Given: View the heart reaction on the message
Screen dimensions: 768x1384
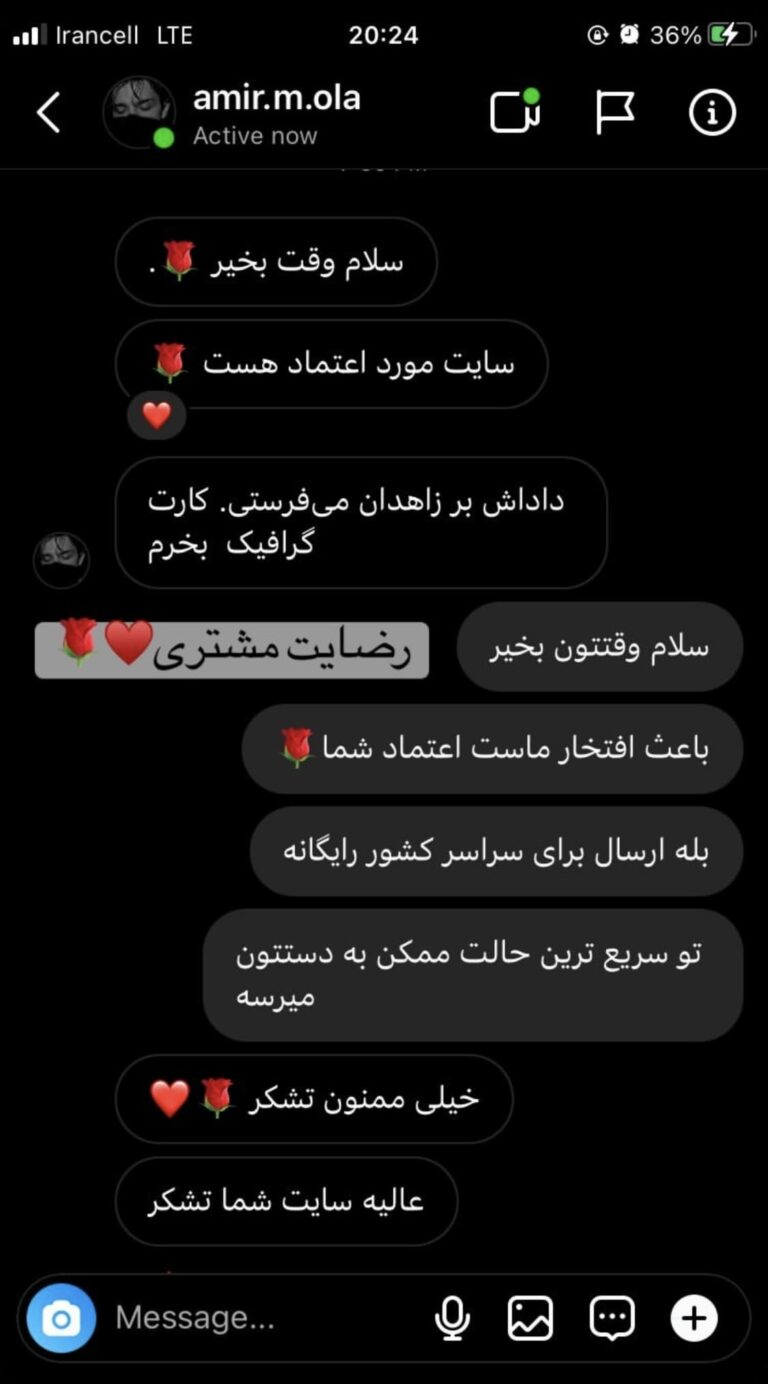Looking at the screenshot, I should (157, 415).
